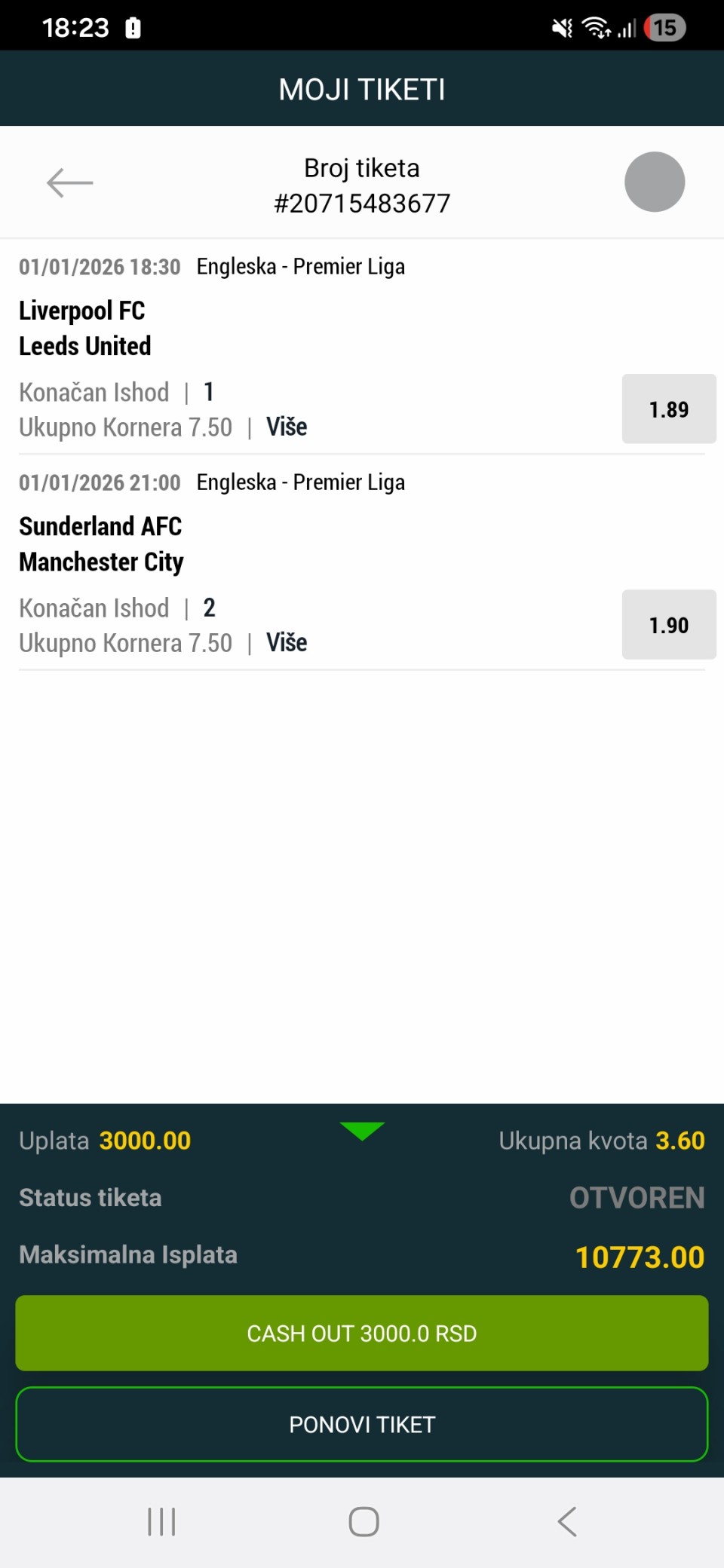The image size is (724, 1568).
Task: Go to the phone home screen
Action: coord(364,1521)
